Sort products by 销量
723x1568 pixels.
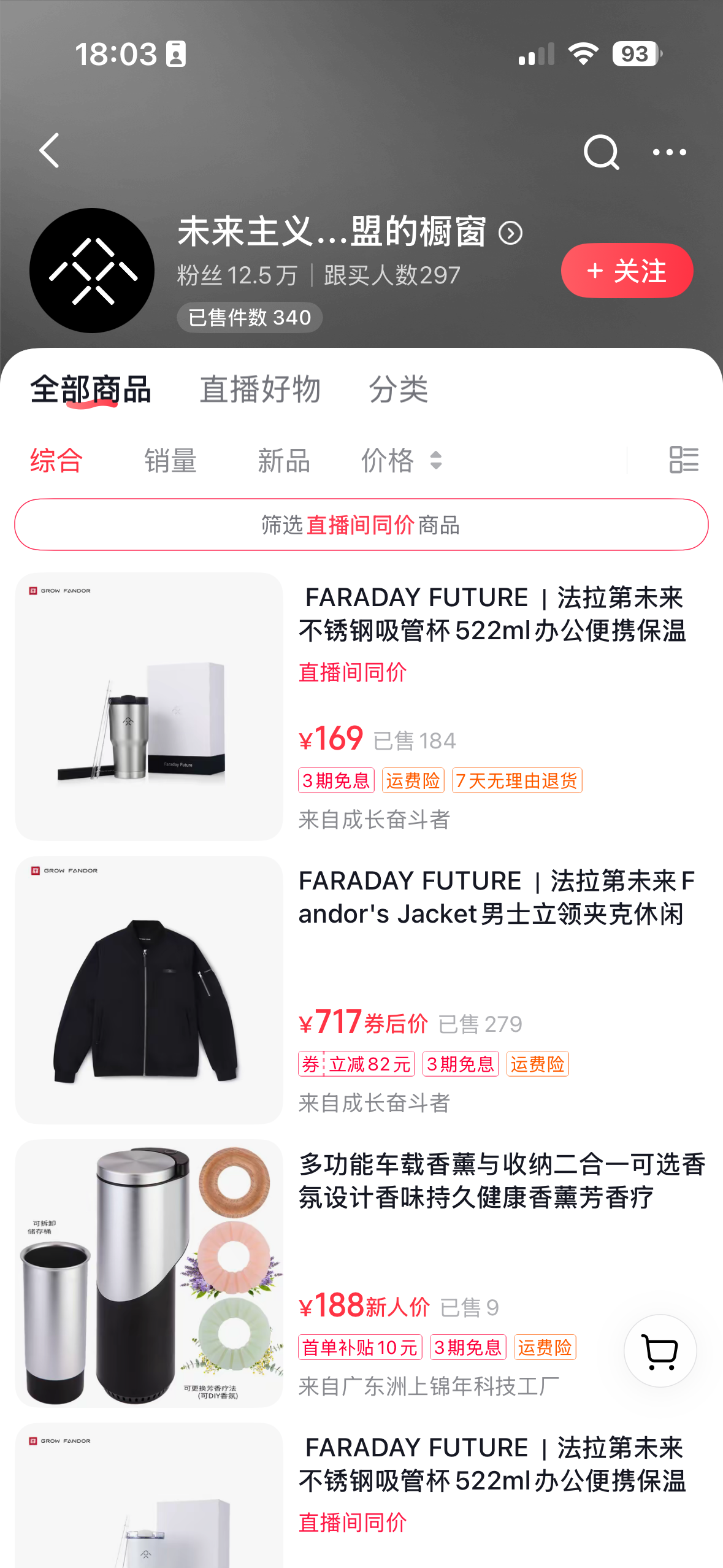170,461
